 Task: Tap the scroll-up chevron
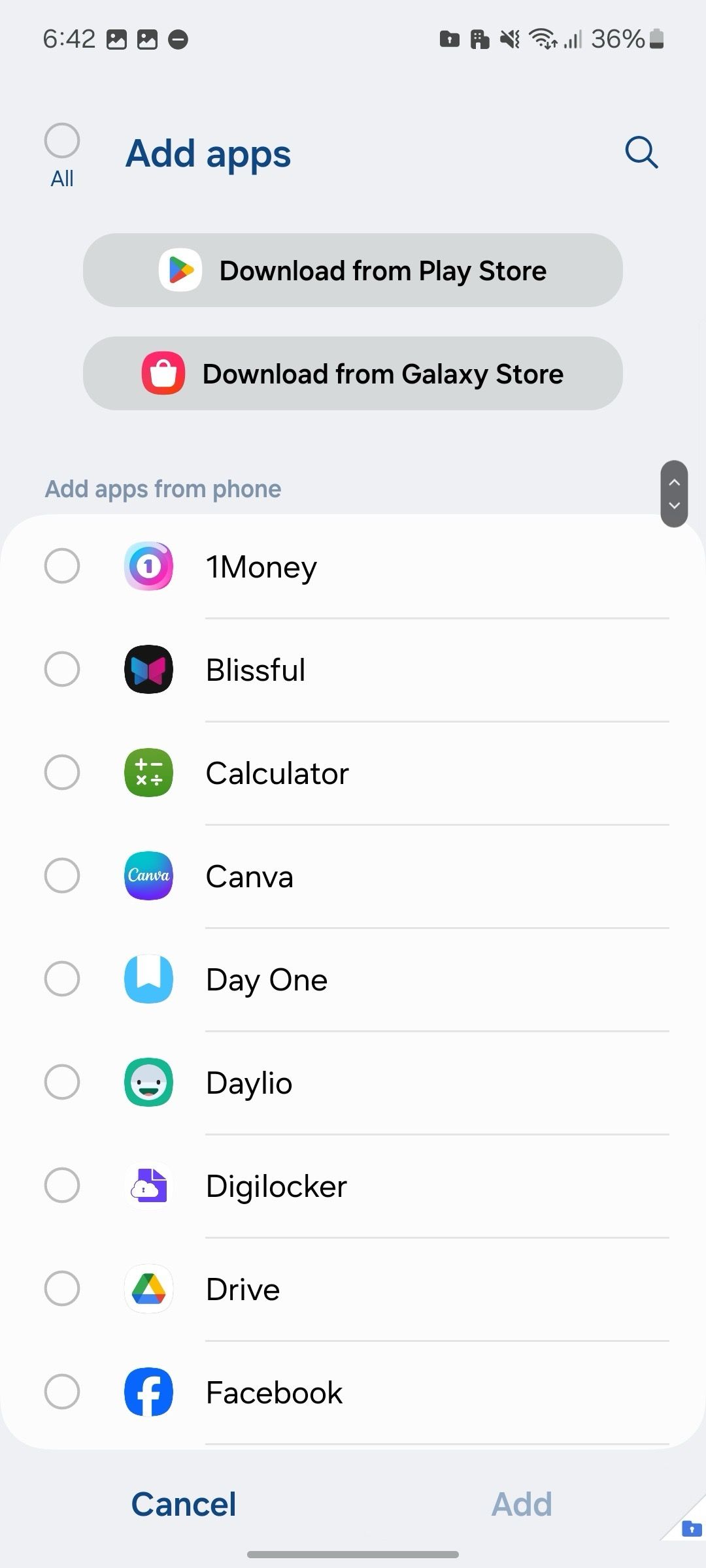coord(675,482)
